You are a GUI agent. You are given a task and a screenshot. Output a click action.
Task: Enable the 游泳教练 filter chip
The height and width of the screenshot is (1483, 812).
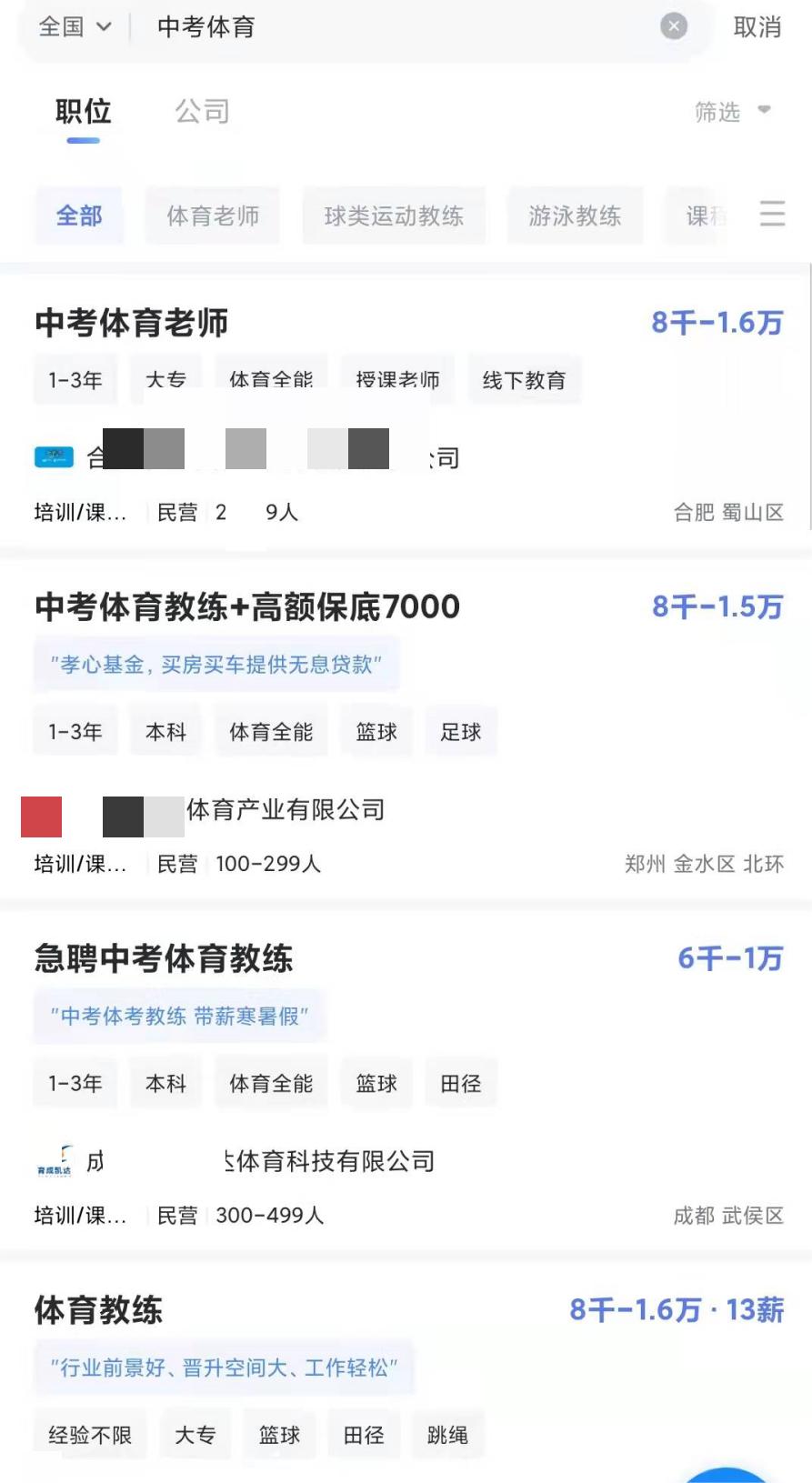click(x=575, y=215)
